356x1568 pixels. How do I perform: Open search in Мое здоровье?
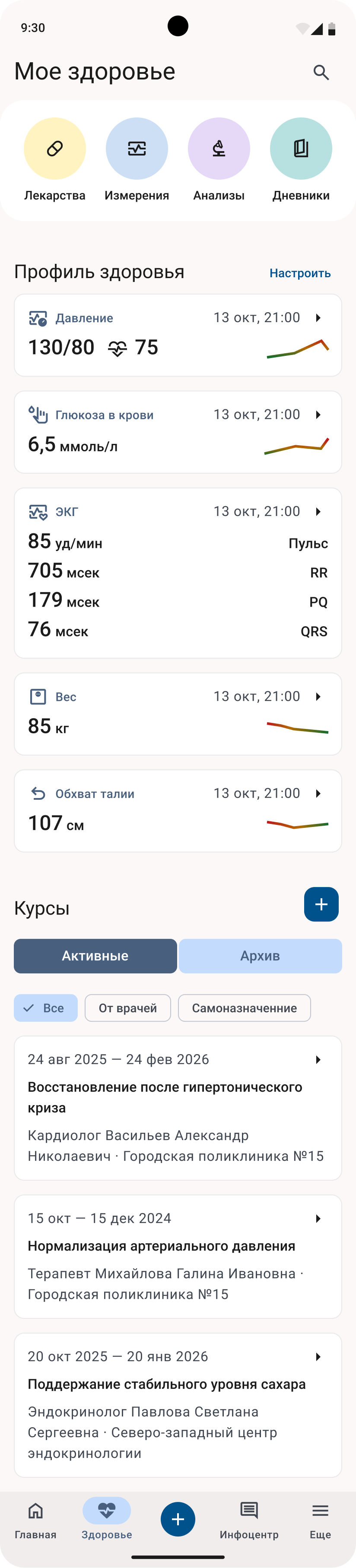[x=321, y=73]
